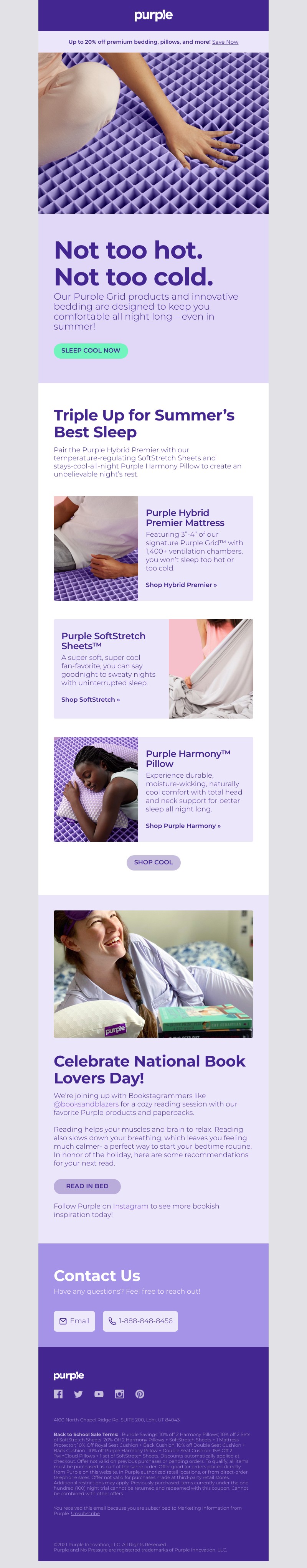Open the @booksandblazers link
The height and width of the screenshot is (1568, 307).
pos(86,1104)
